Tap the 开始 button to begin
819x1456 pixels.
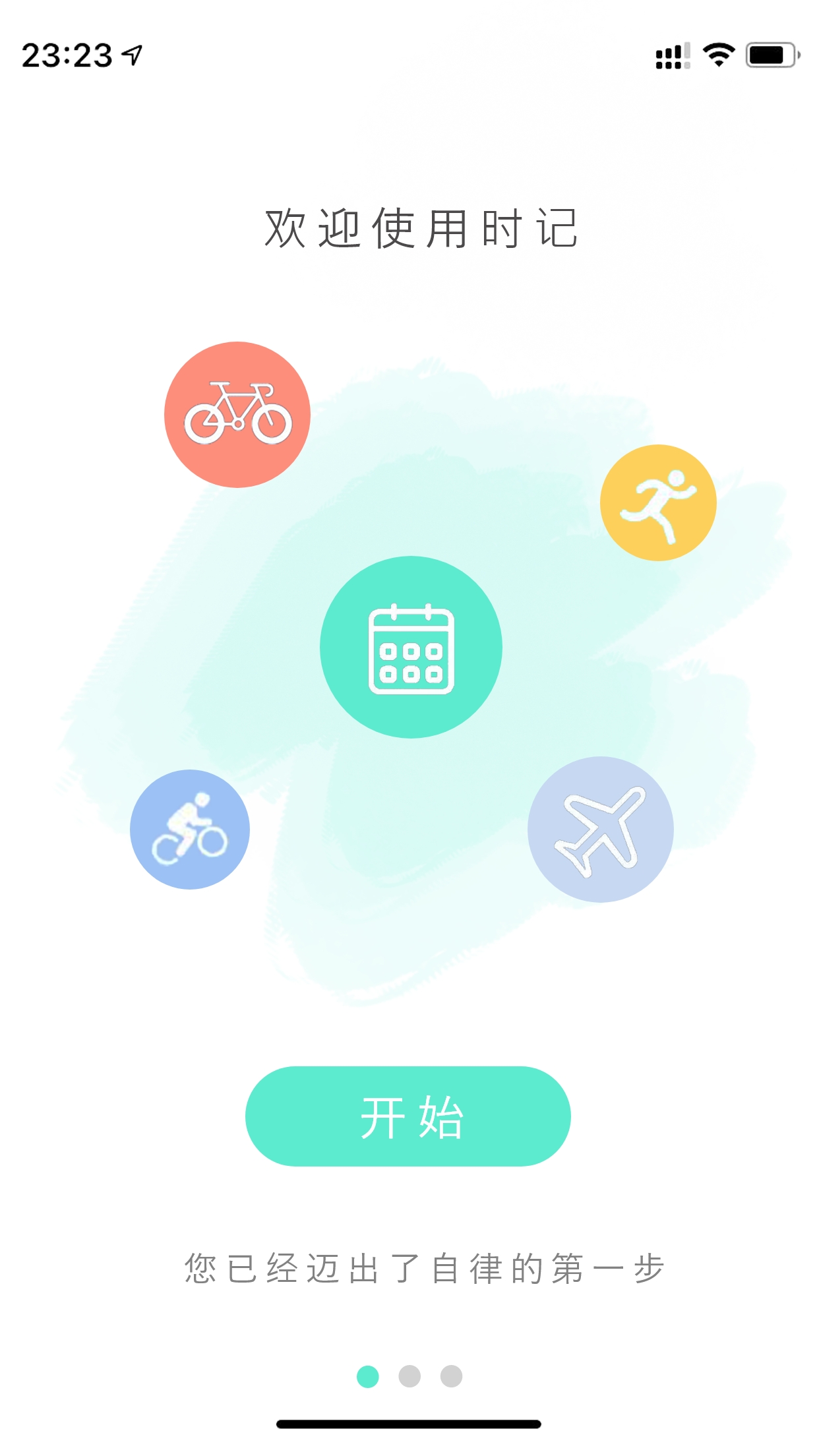[408, 1116]
